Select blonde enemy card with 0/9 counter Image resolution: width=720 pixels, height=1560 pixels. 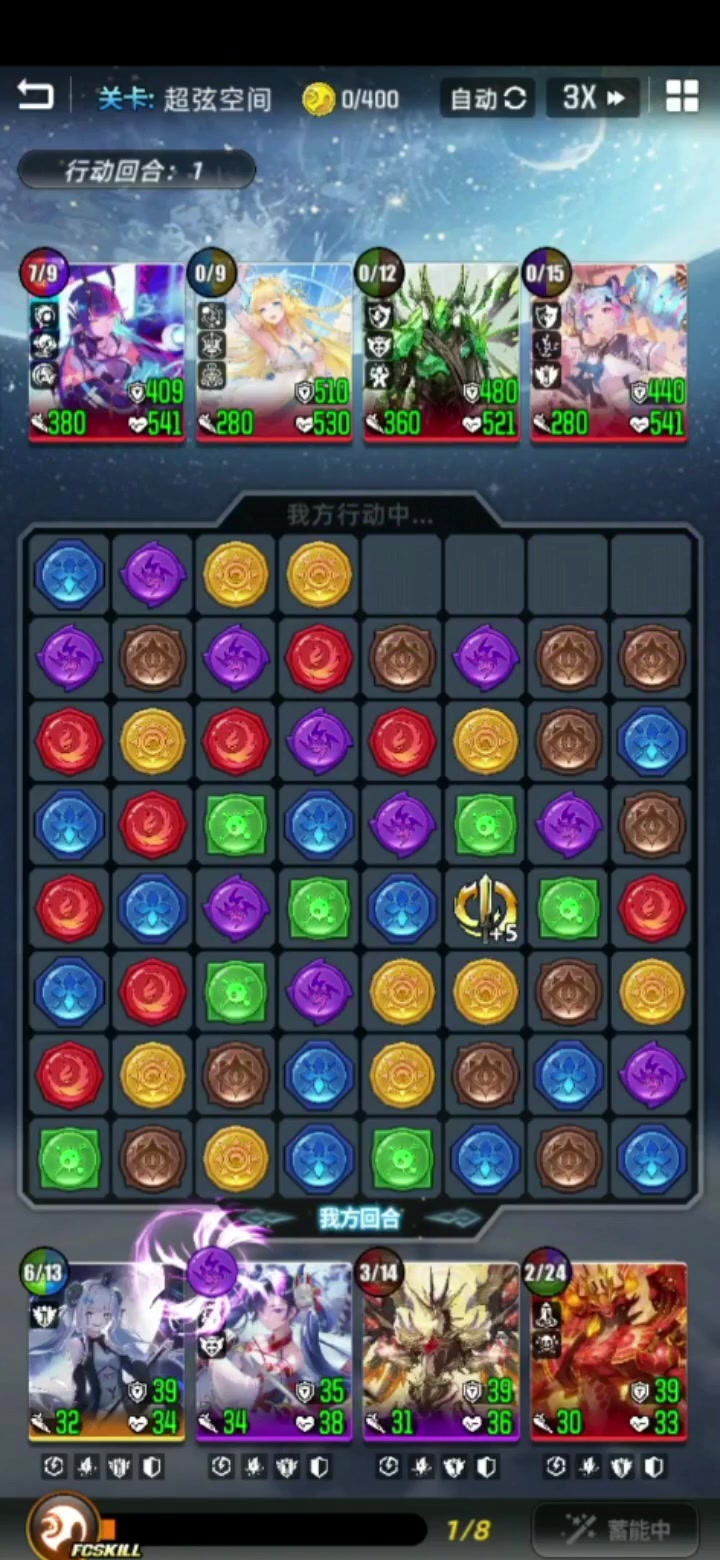click(x=274, y=353)
